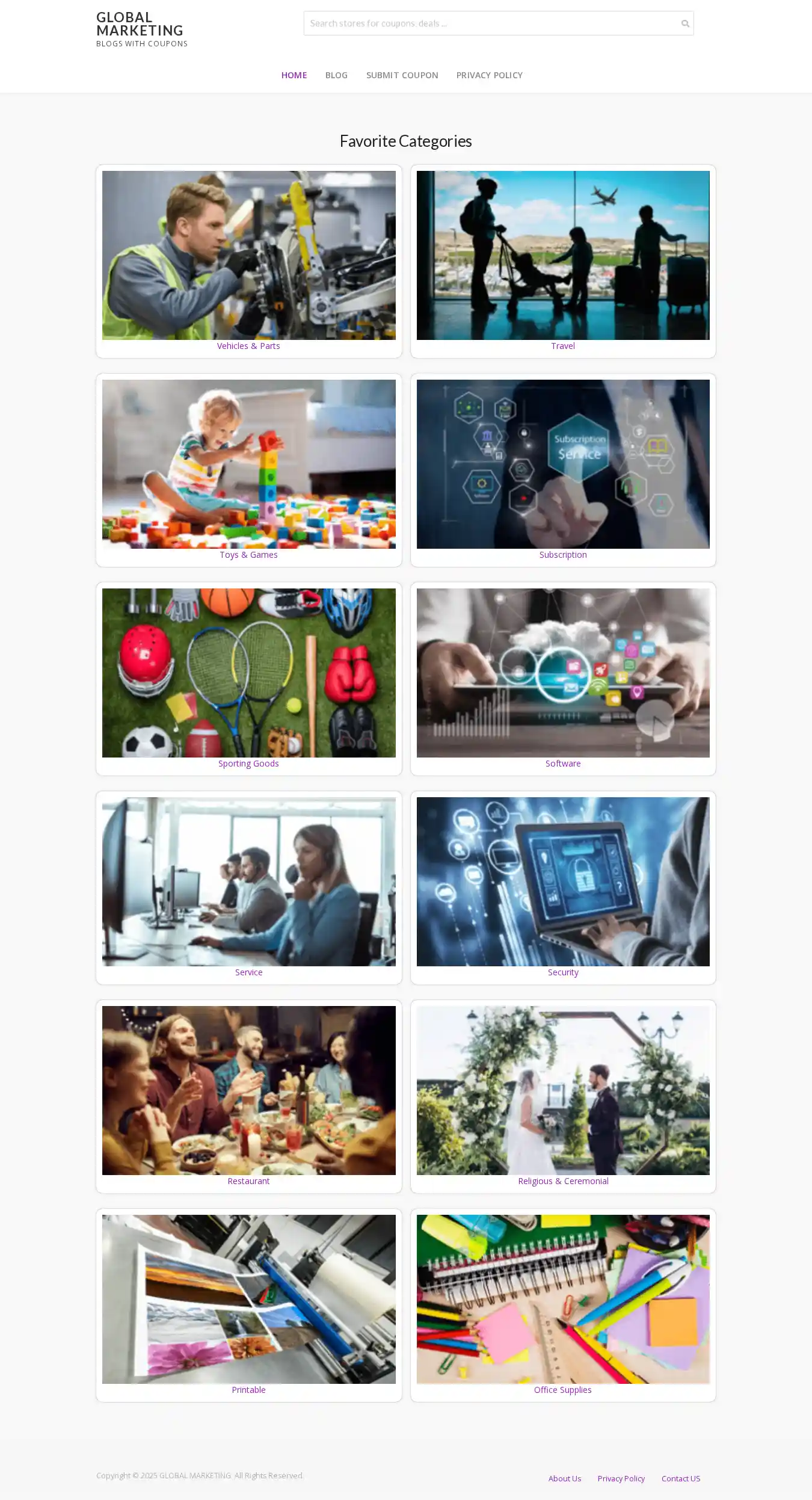Viewport: 812px width, 1500px height.
Task: Browse Restaurant coupons category
Action: point(248,1181)
